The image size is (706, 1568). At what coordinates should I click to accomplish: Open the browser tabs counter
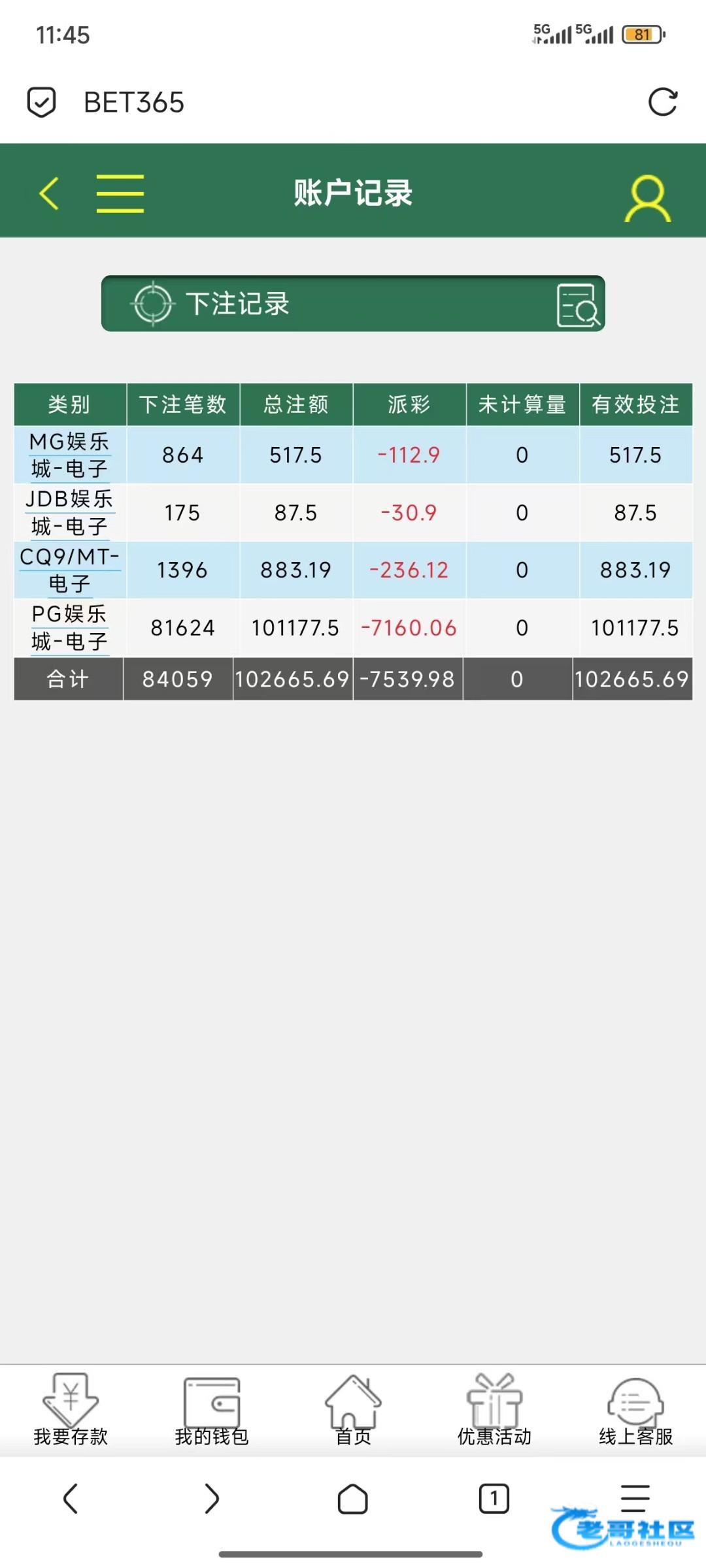click(494, 1498)
